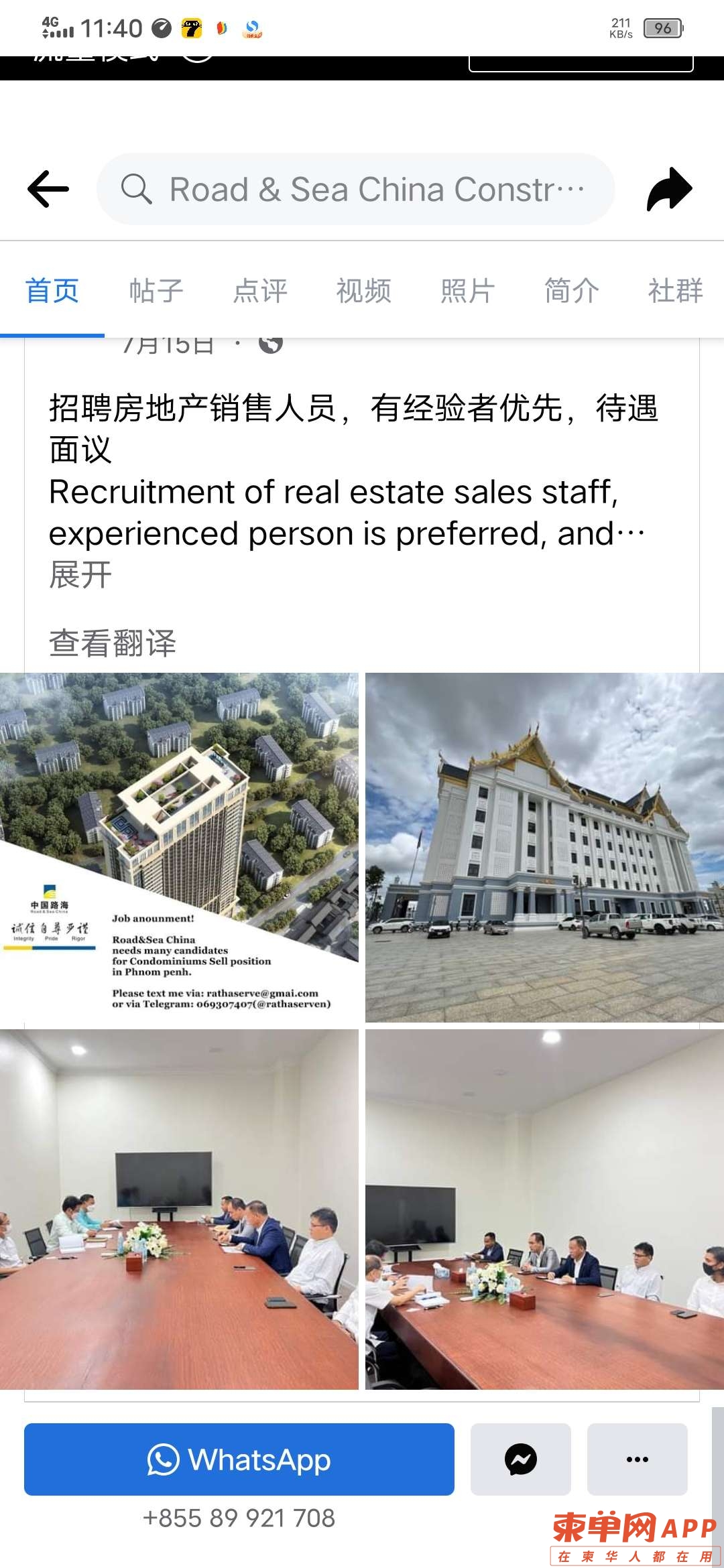
Task: Message the page via Messenger icon
Action: (x=521, y=1459)
